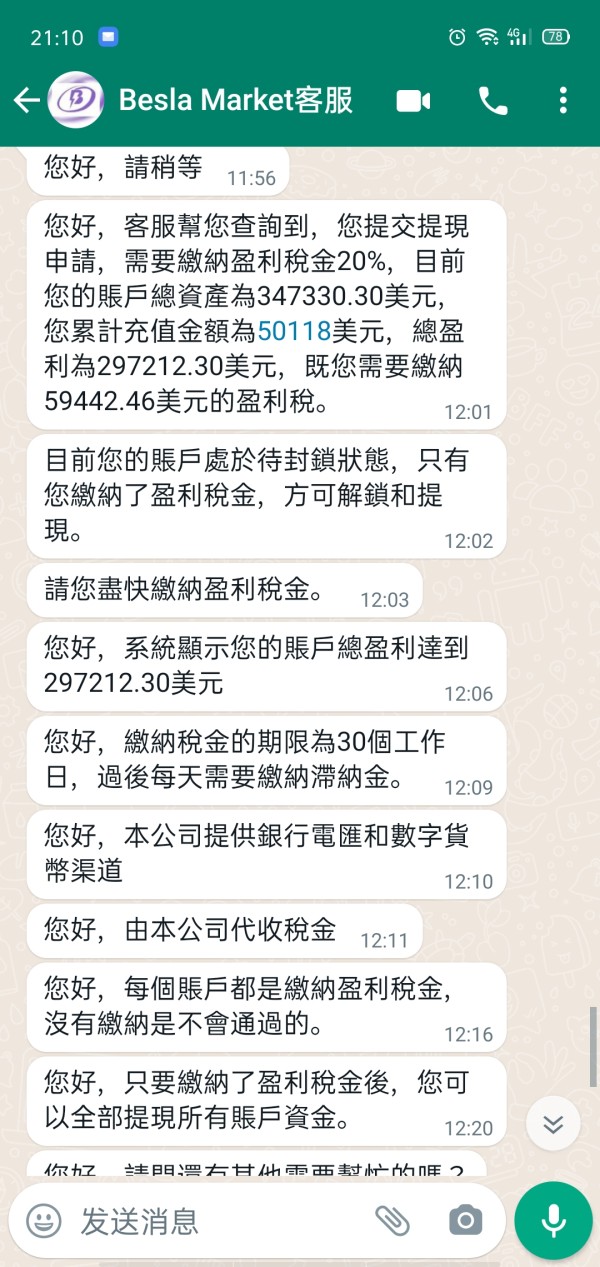
Task: Start a video call with Besla Market客服
Action: (413, 100)
